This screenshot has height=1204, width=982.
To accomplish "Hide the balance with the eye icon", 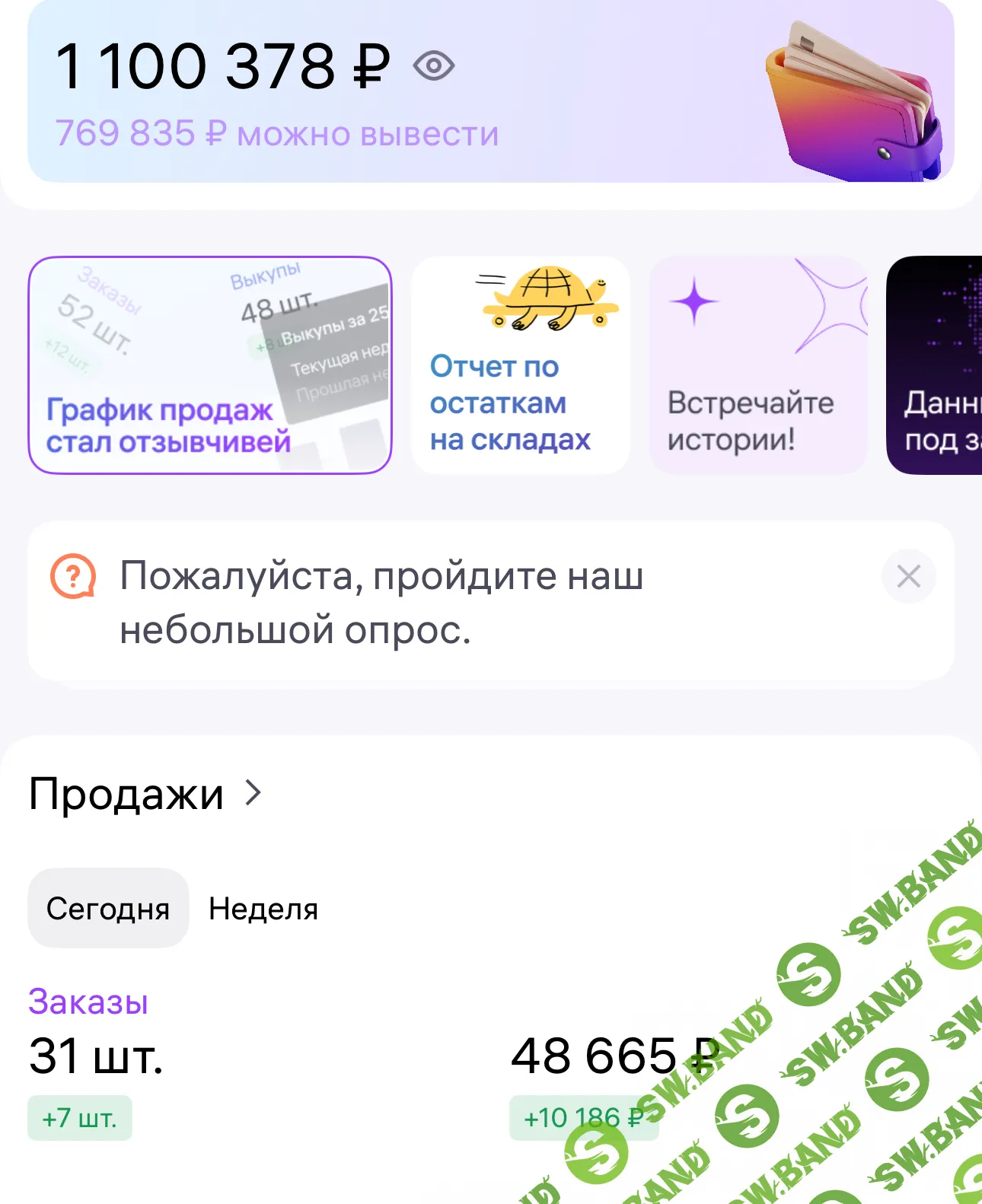I will tap(434, 66).
